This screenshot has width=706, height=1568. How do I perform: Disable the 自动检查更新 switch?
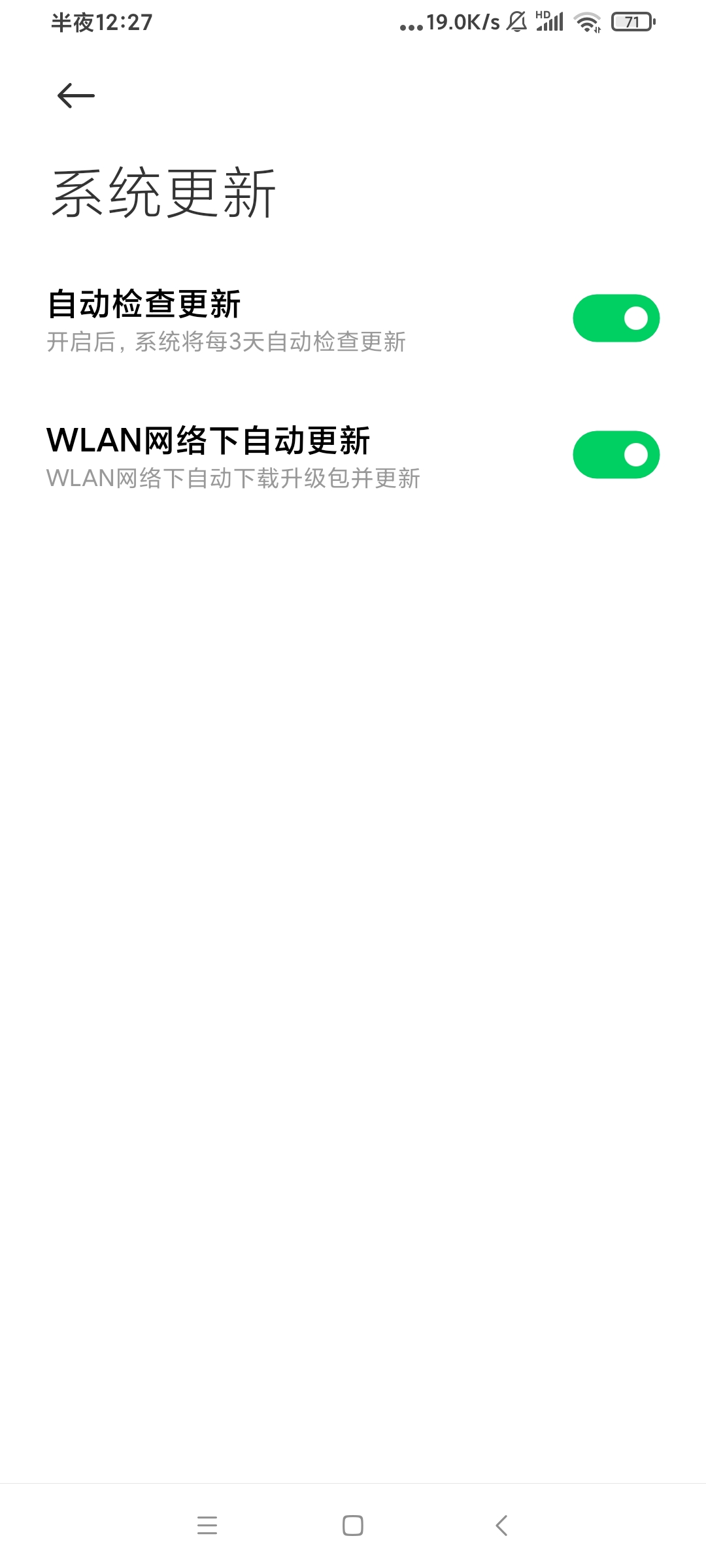616,318
